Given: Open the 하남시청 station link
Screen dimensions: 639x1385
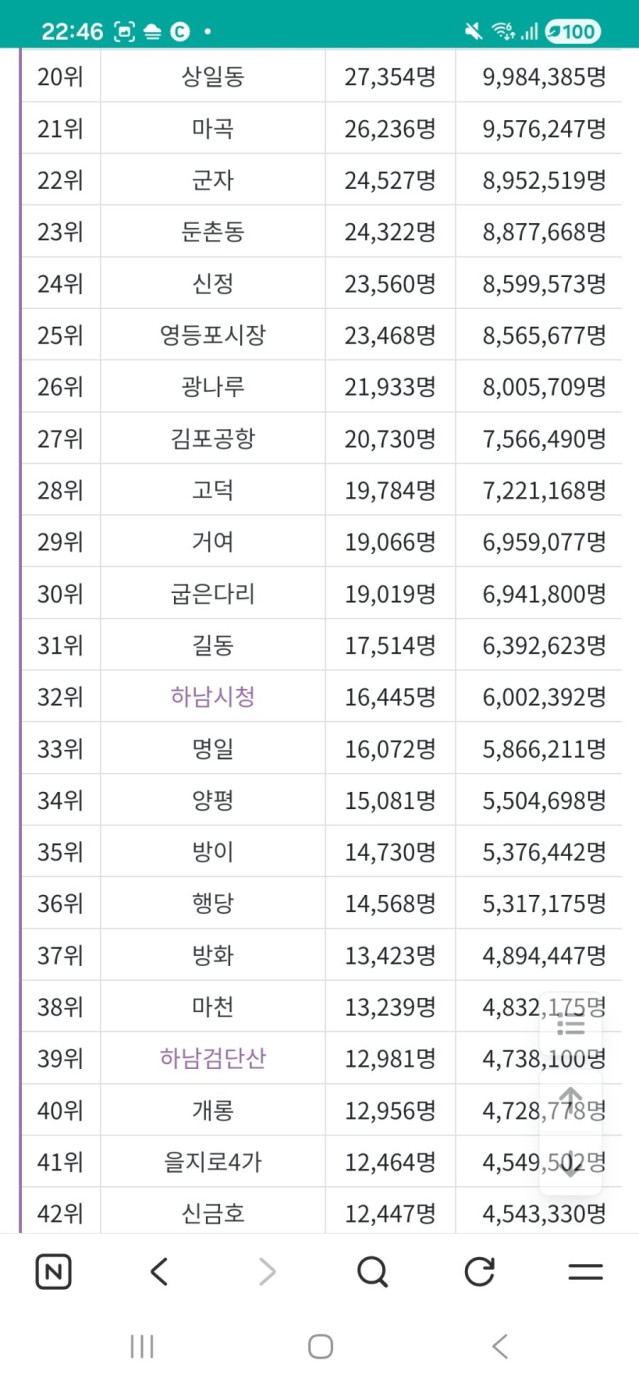Looking at the screenshot, I should point(212,697).
